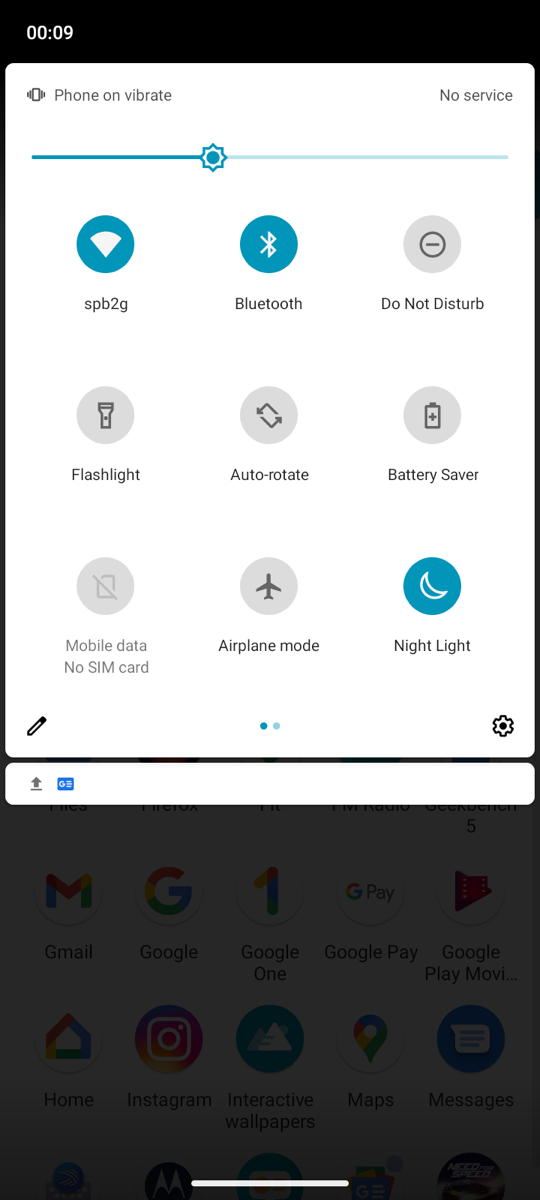The height and width of the screenshot is (1200, 540).
Task: Turn off Night Light
Action: pyautogui.click(x=432, y=586)
